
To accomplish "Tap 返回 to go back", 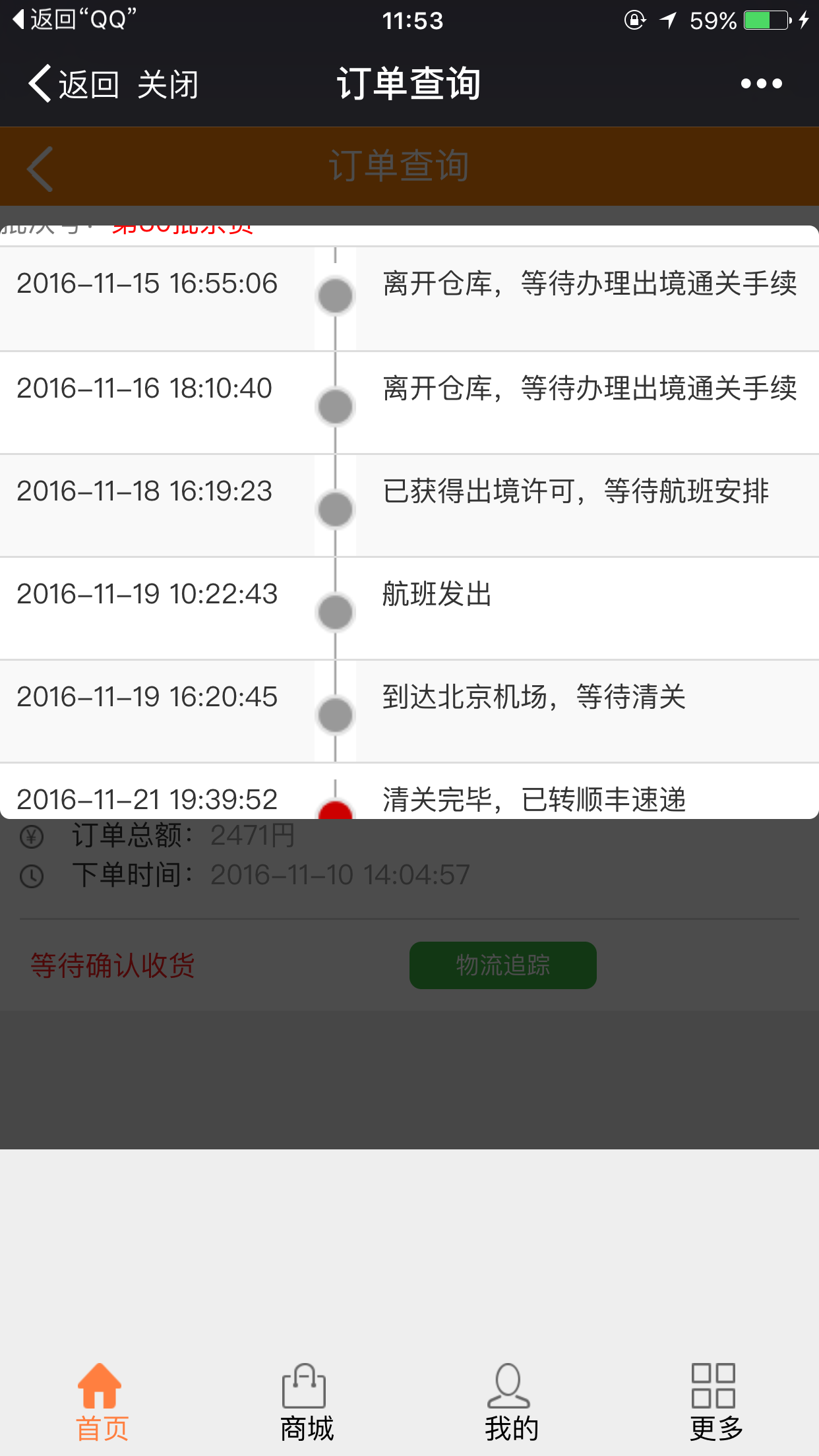I will coord(74,84).
